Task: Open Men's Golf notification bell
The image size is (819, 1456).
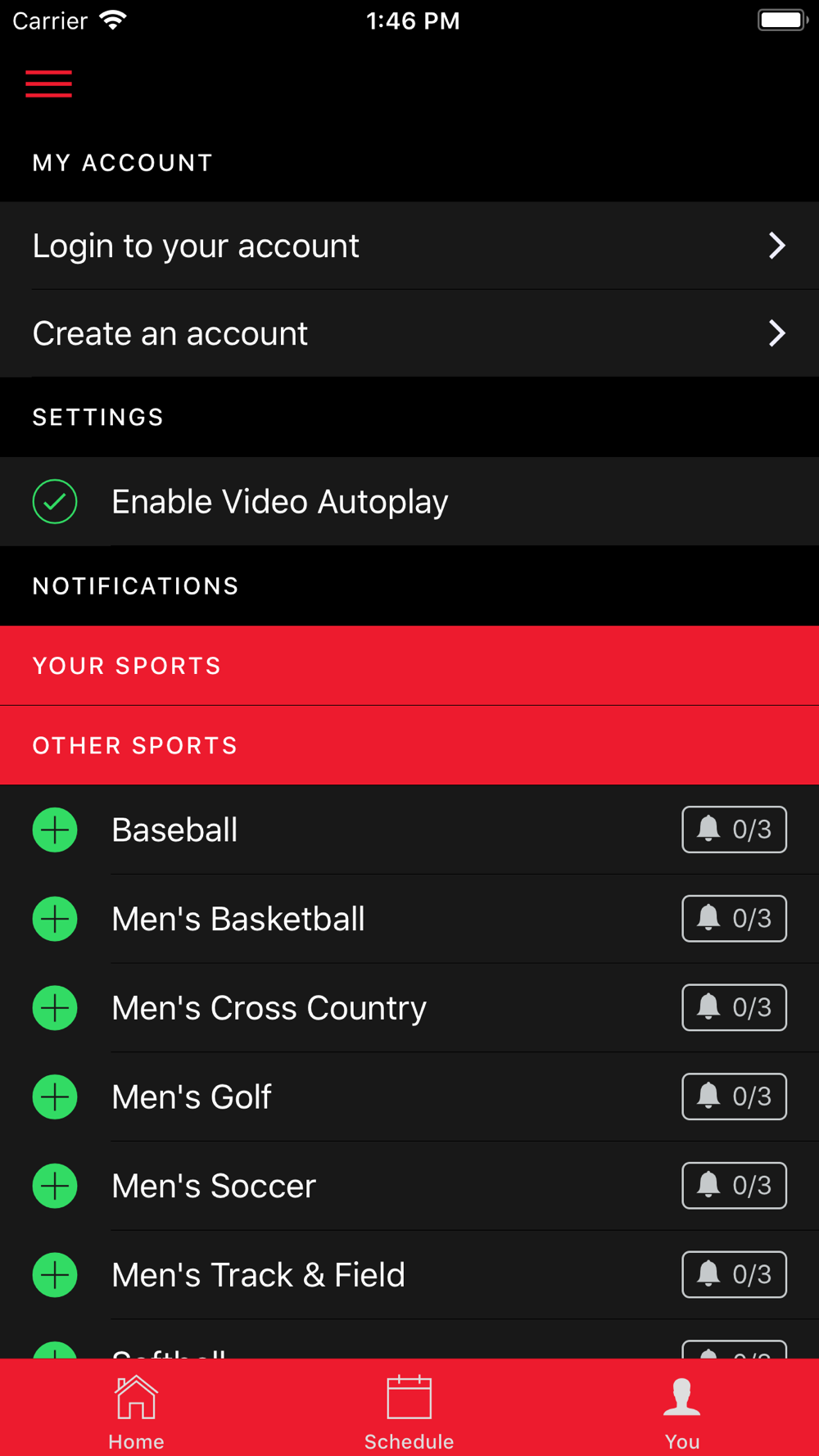Action: 734,1097
